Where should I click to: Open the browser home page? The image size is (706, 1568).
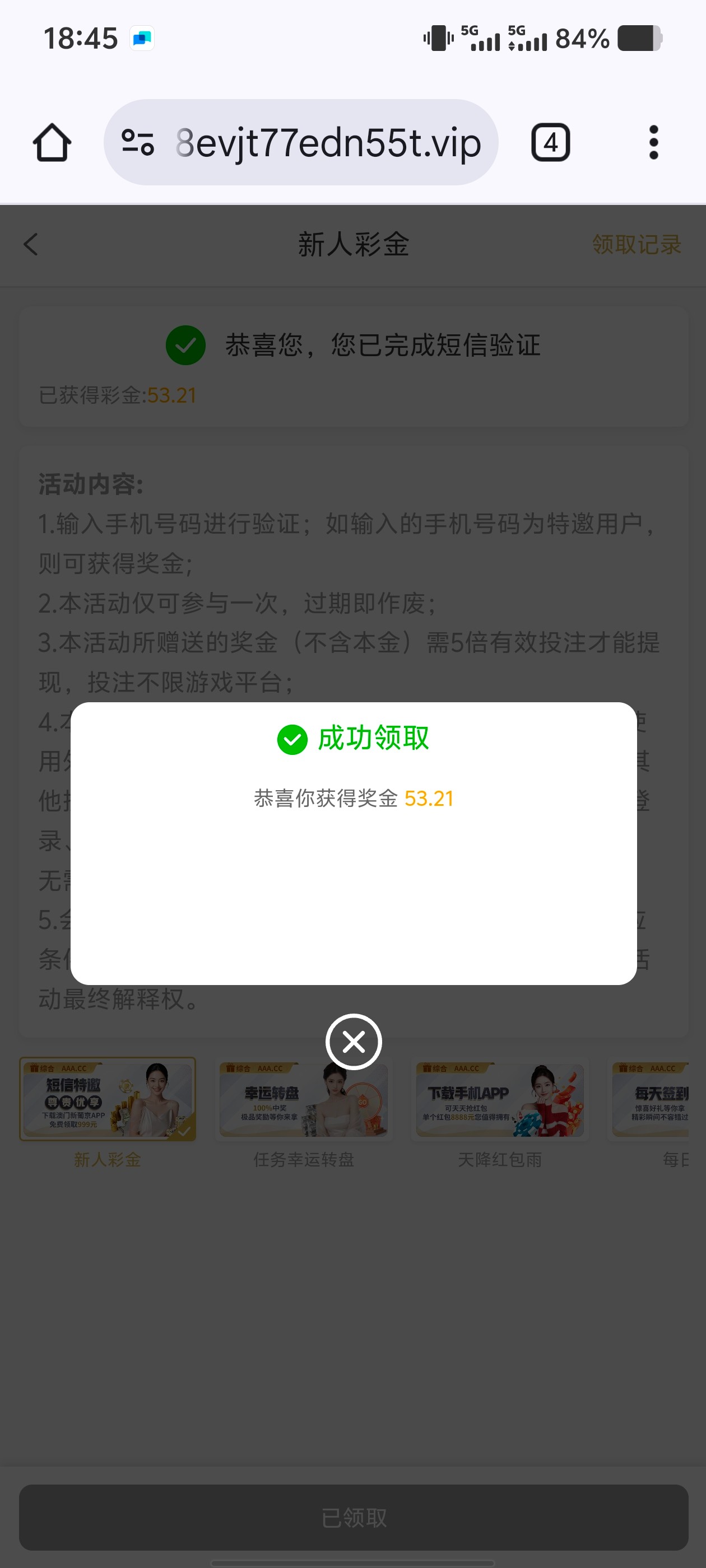pos(52,142)
